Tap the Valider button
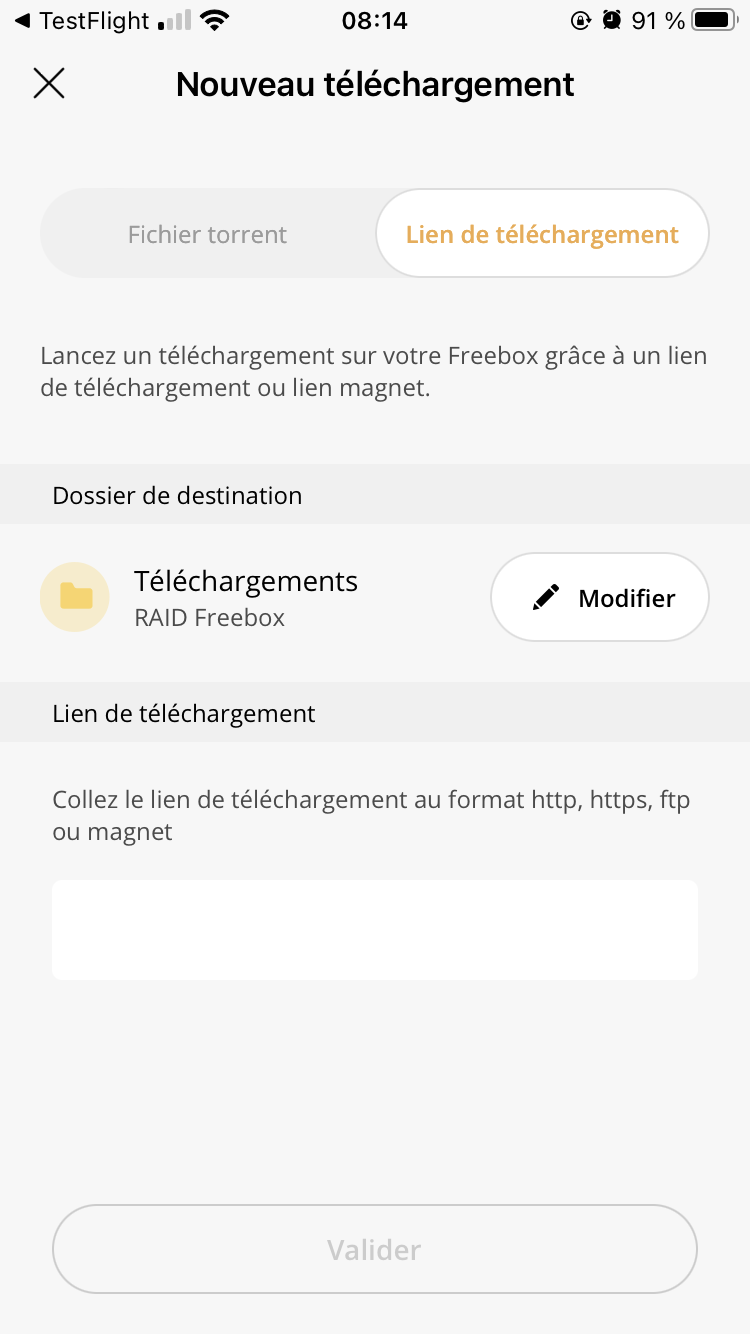This screenshot has height=1334, width=750. tap(374, 1250)
